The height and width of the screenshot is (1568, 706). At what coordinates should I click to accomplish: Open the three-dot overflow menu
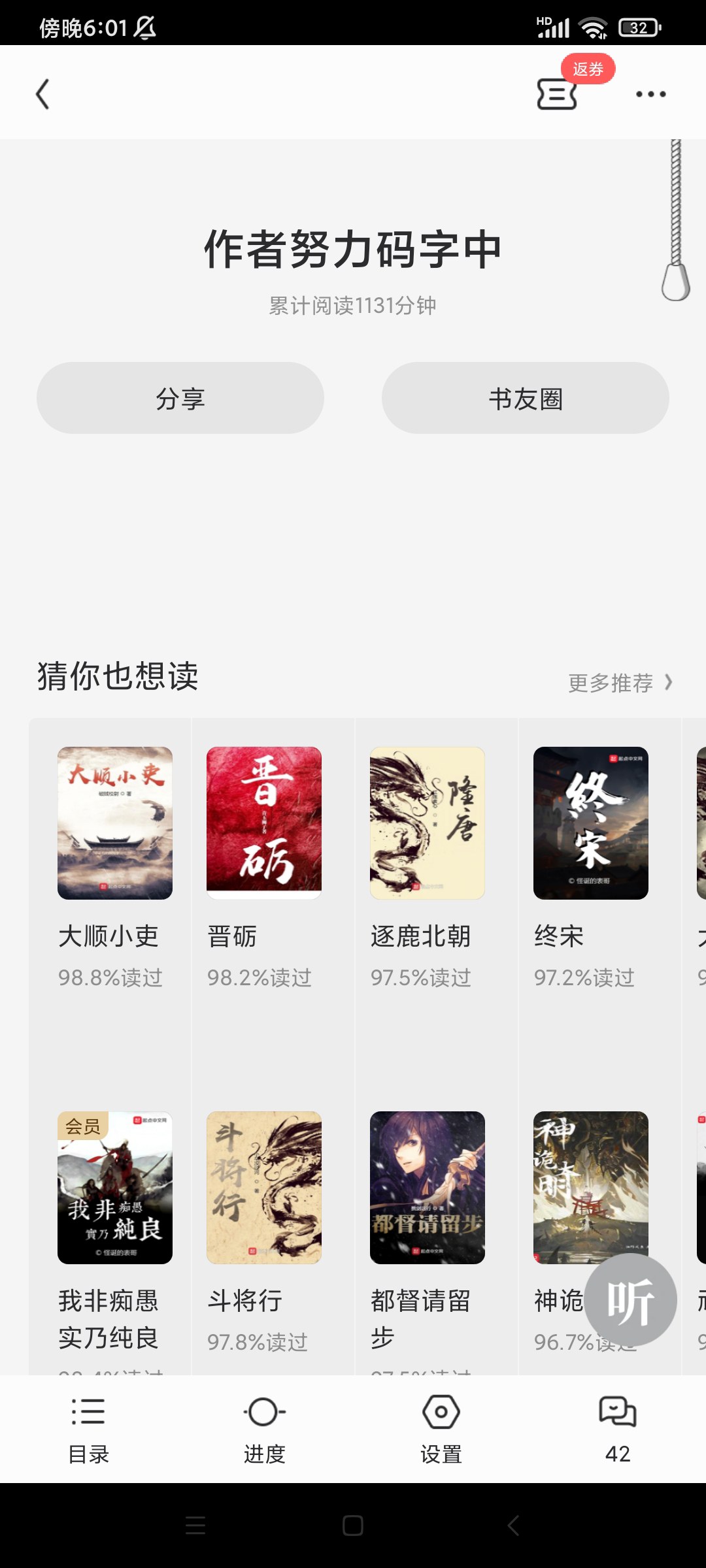(650, 94)
